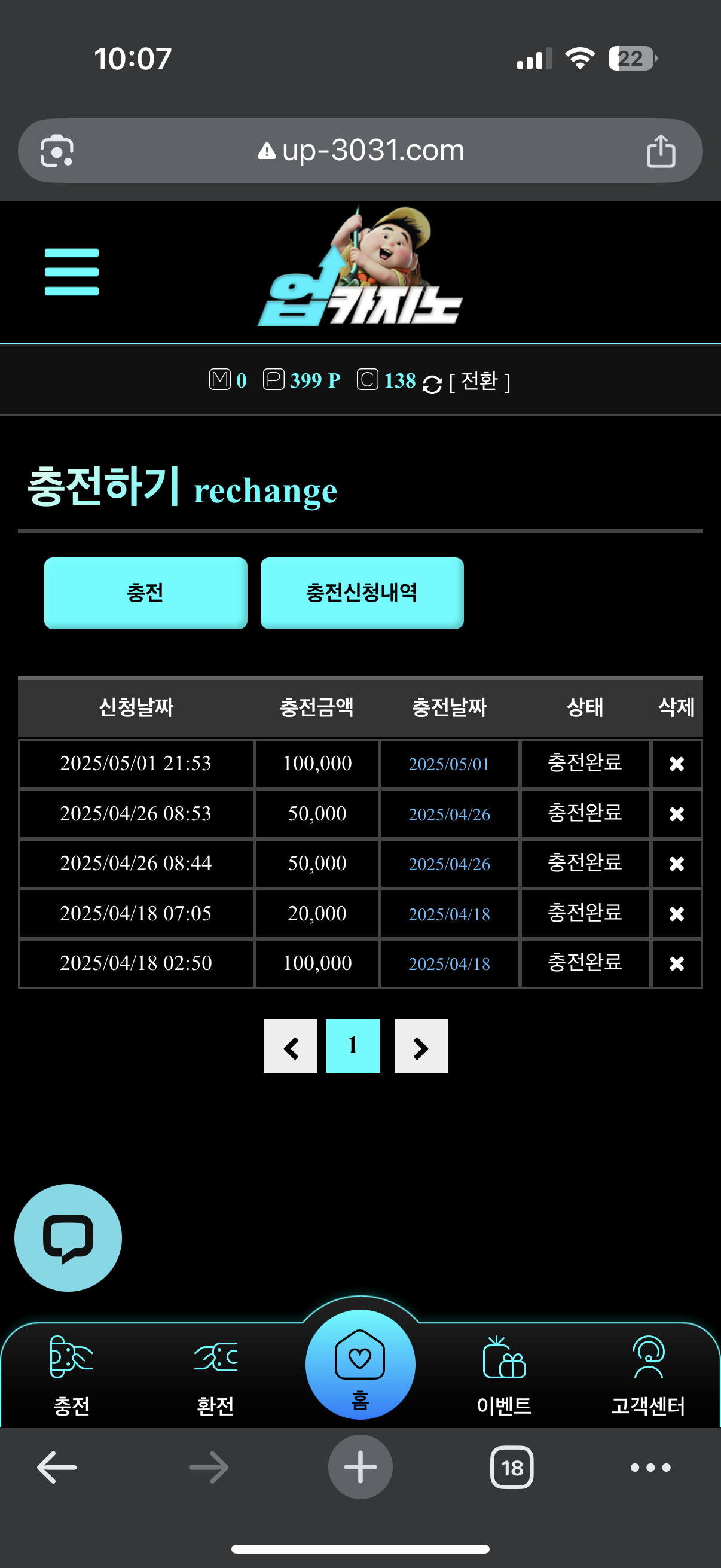This screenshot has height=1568, width=721.
Task: Select the 충전 recharge button
Action: tap(145, 593)
